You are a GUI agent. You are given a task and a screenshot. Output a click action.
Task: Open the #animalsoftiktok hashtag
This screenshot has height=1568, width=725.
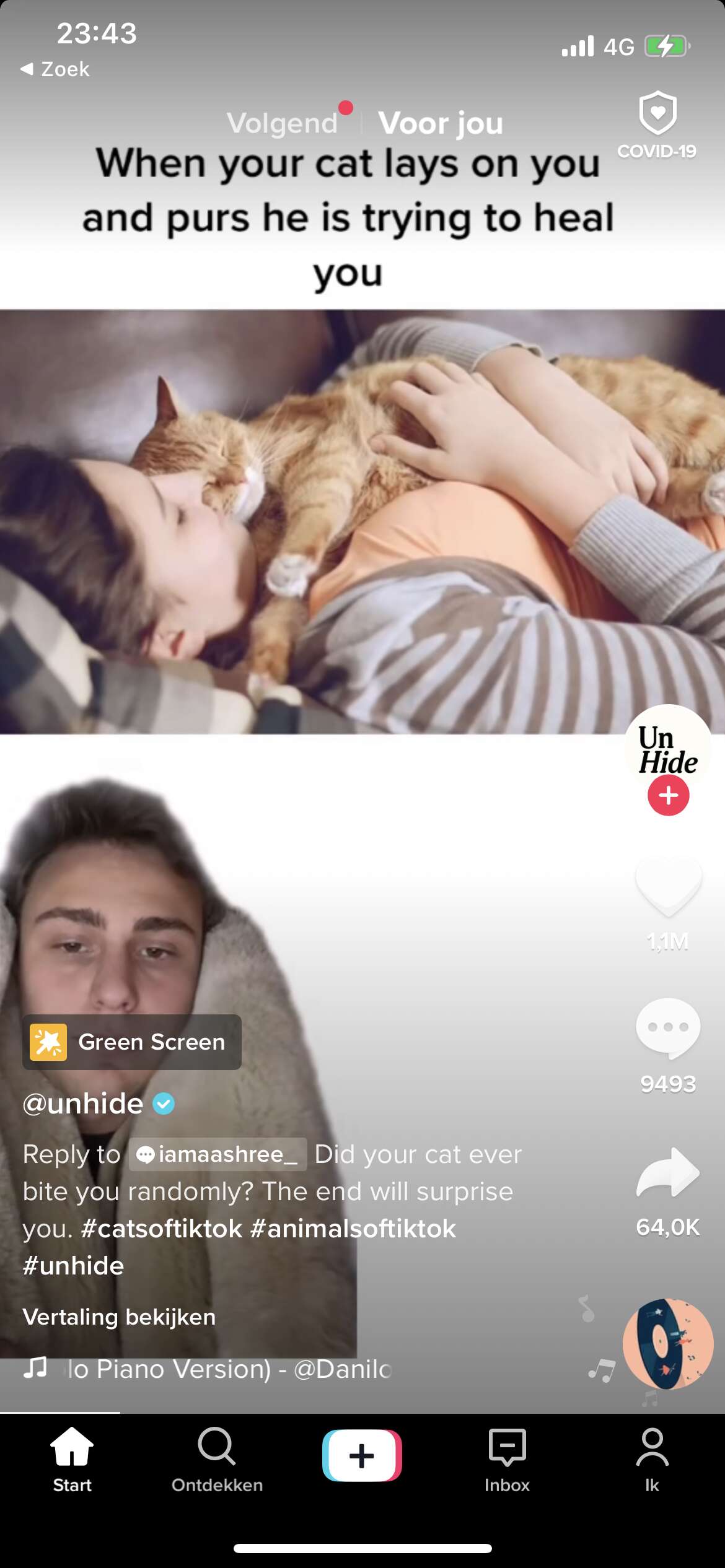click(353, 1229)
